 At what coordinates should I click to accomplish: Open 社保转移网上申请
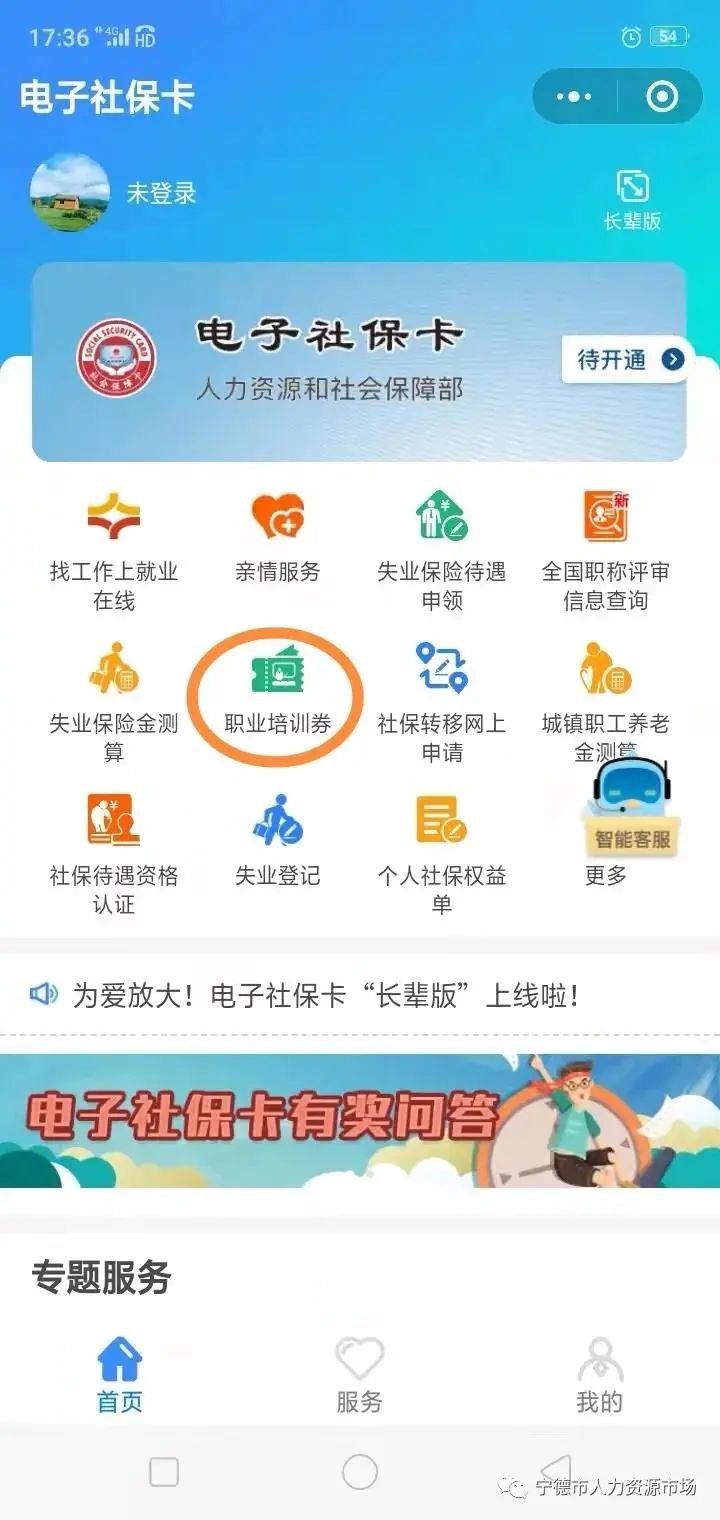pos(441,701)
